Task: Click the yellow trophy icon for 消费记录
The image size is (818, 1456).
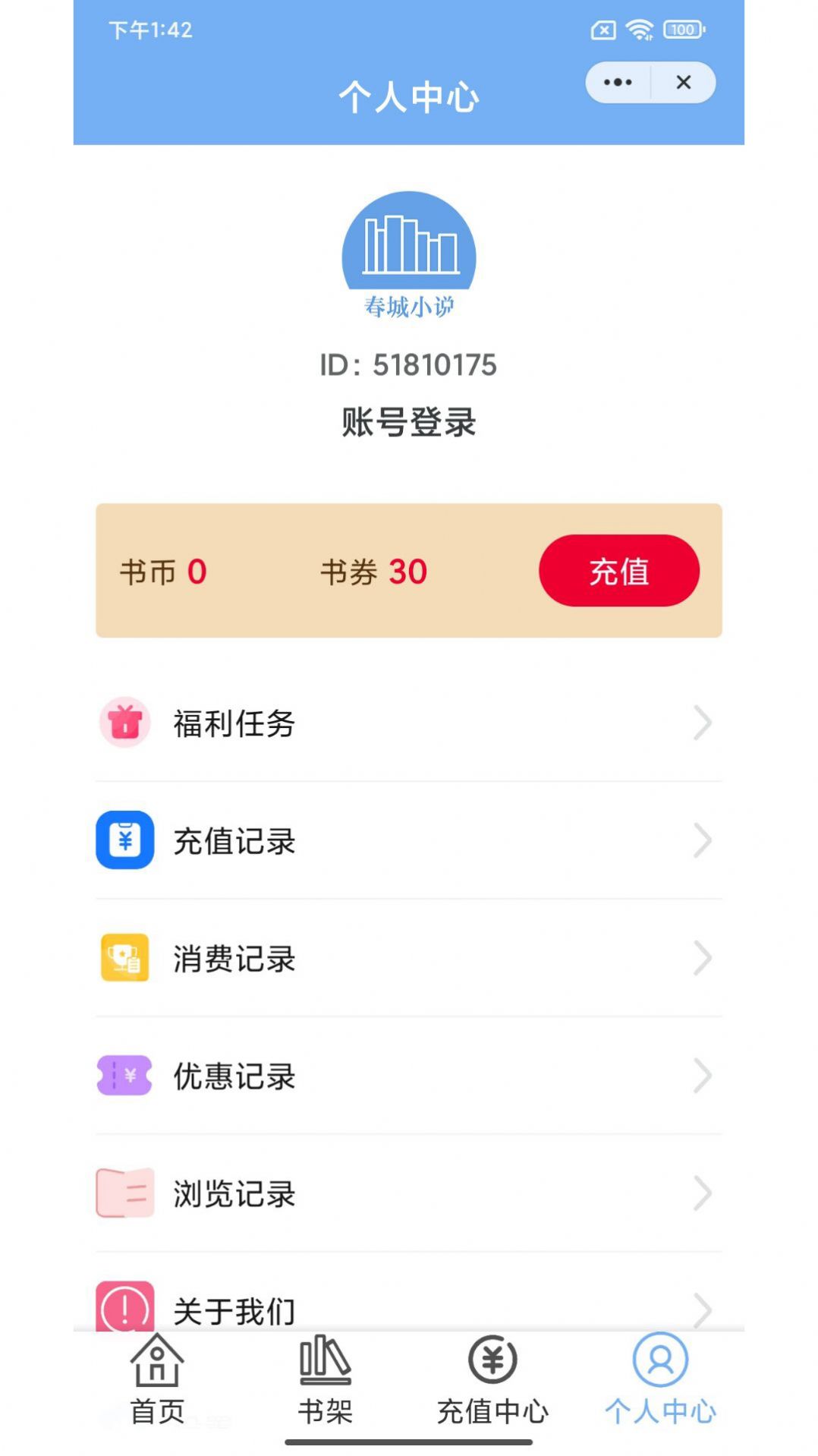Action: [125, 959]
